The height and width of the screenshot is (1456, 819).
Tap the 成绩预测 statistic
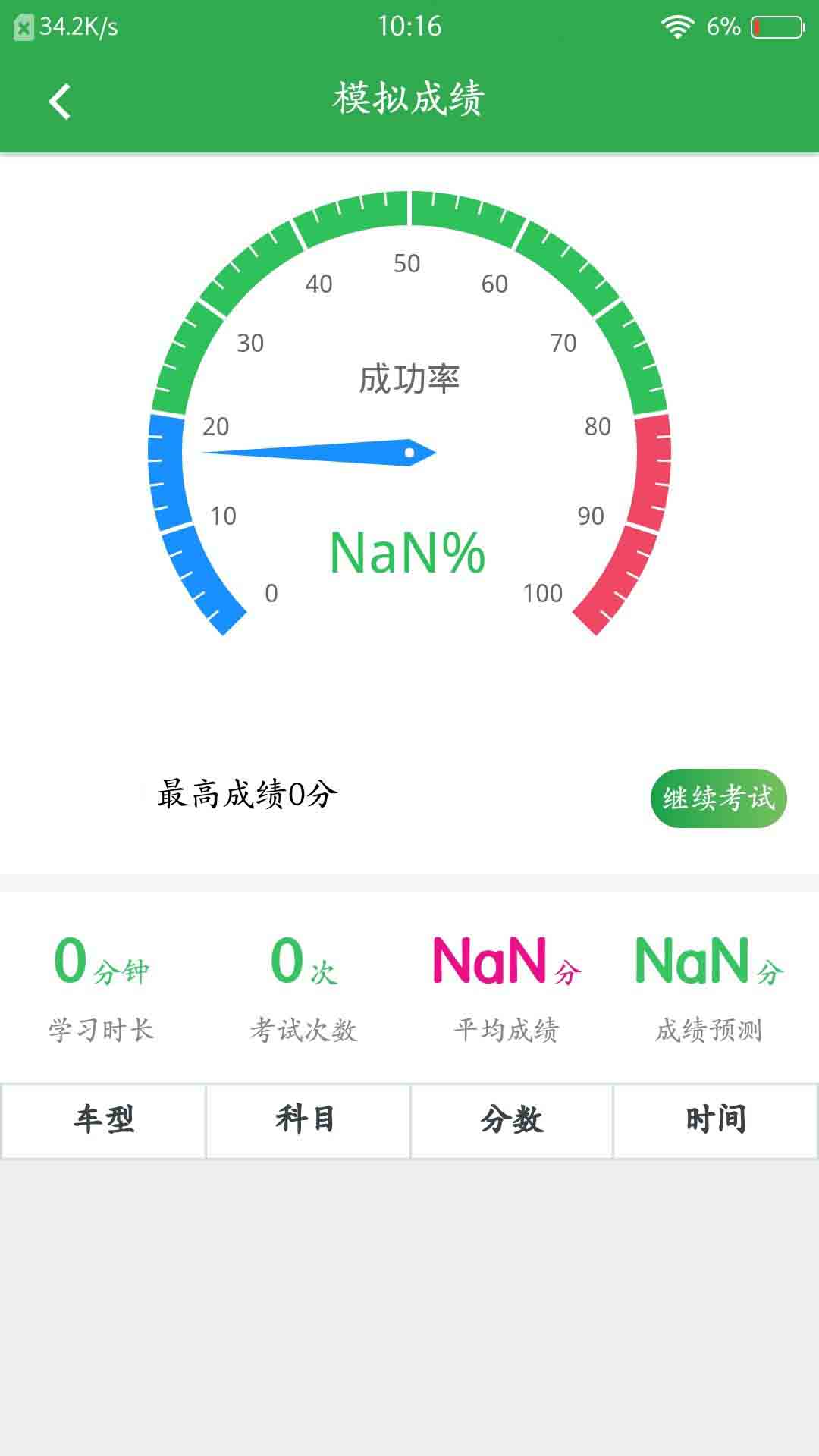click(711, 1029)
